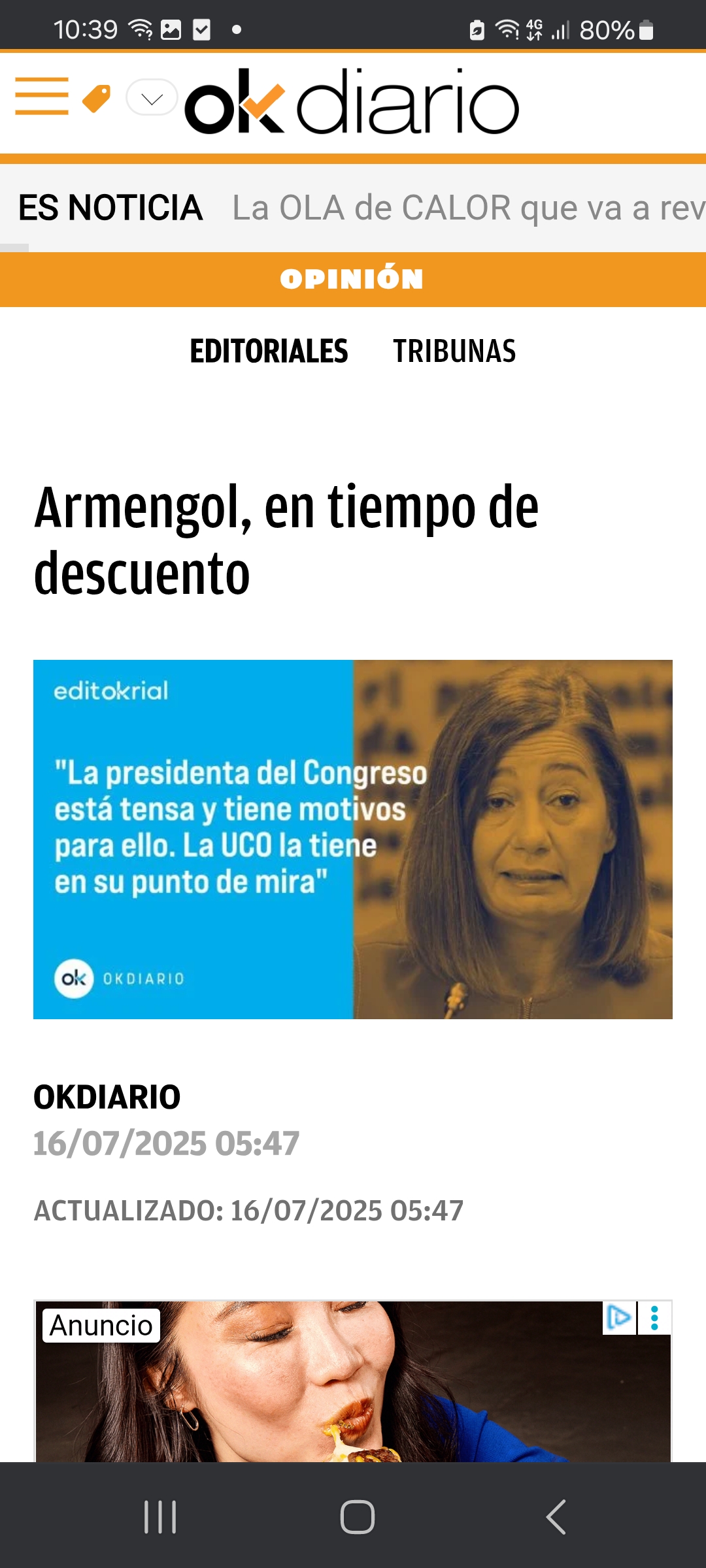Open the advertisement banner
The height and width of the screenshot is (1568, 706).
(353, 1381)
